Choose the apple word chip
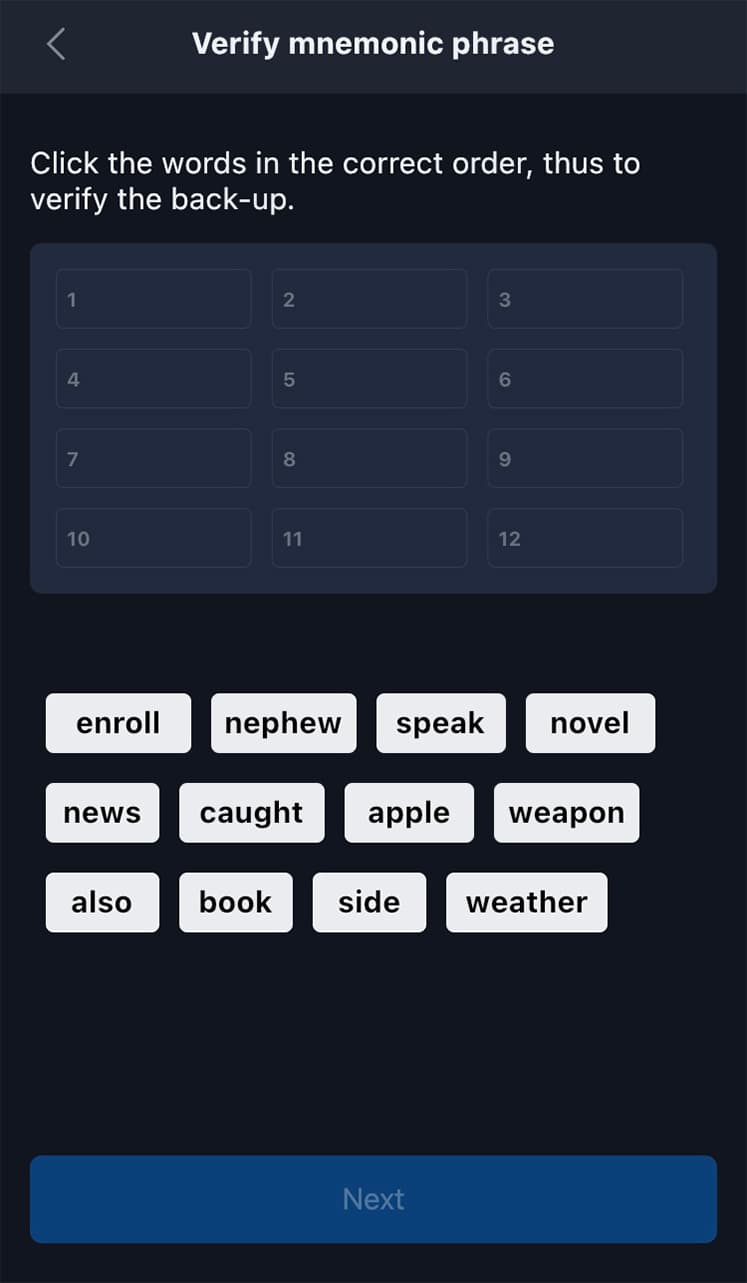This screenshot has width=747, height=1283. click(409, 813)
